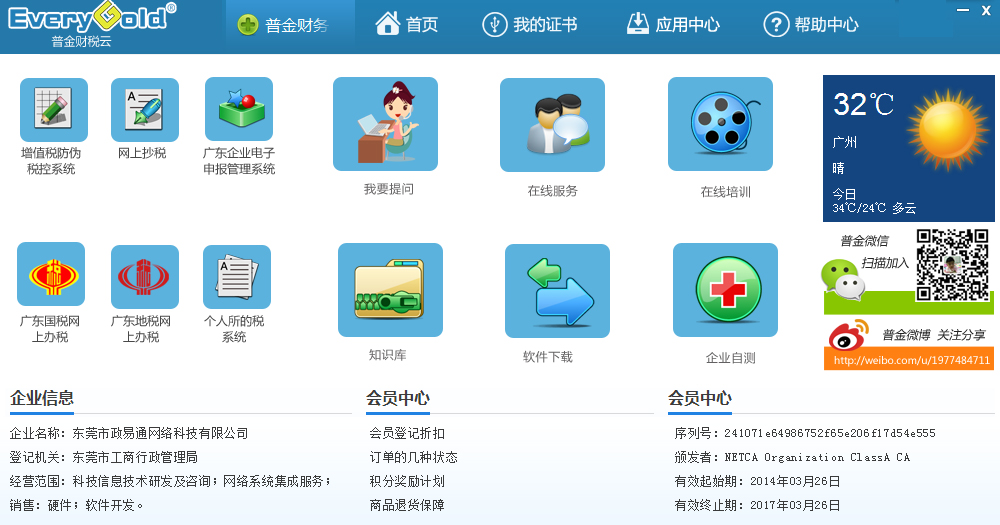This screenshot has height=525, width=1000.
Task: Open 广东地税网上办税
Action: click(144, 277)
